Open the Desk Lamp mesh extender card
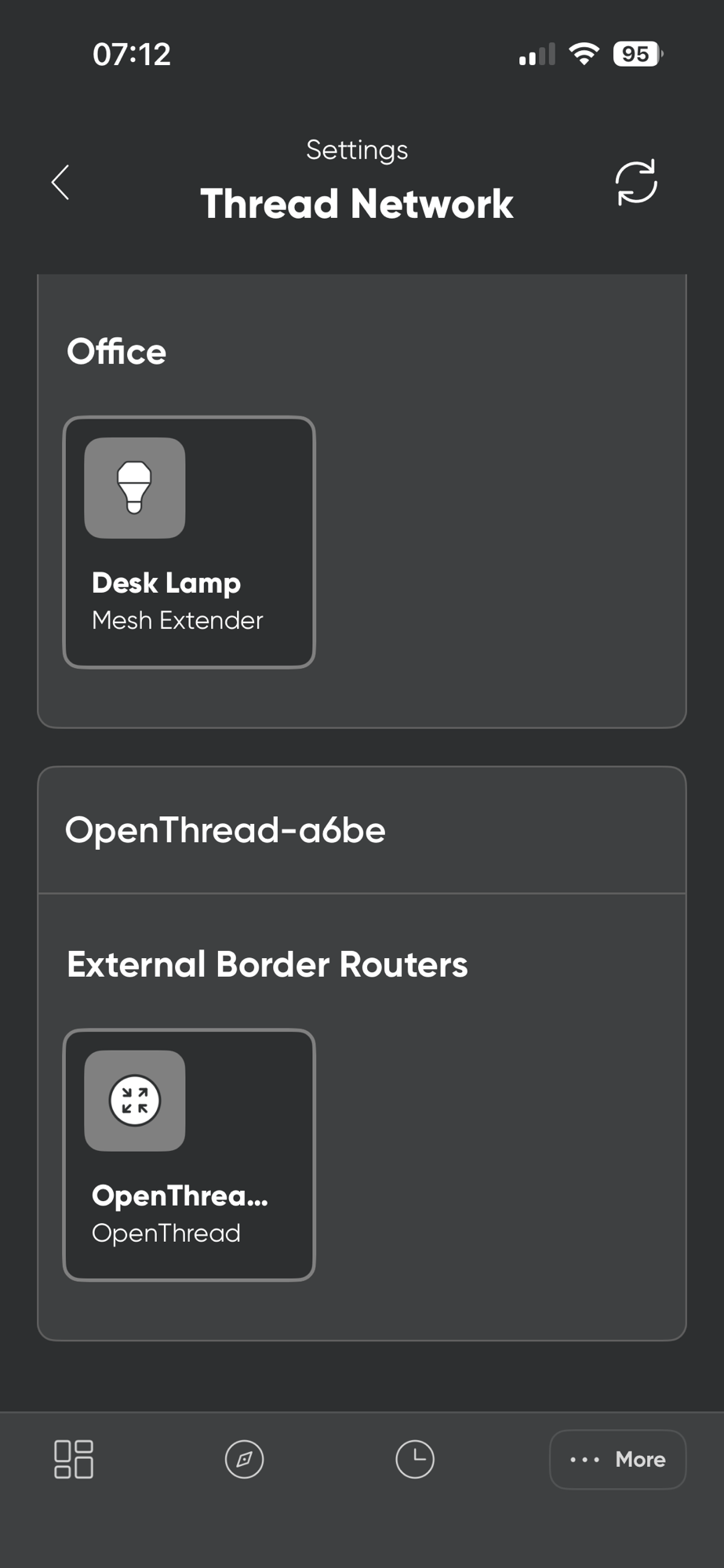This screenshot has height=1568, width=724. [189, 543]
